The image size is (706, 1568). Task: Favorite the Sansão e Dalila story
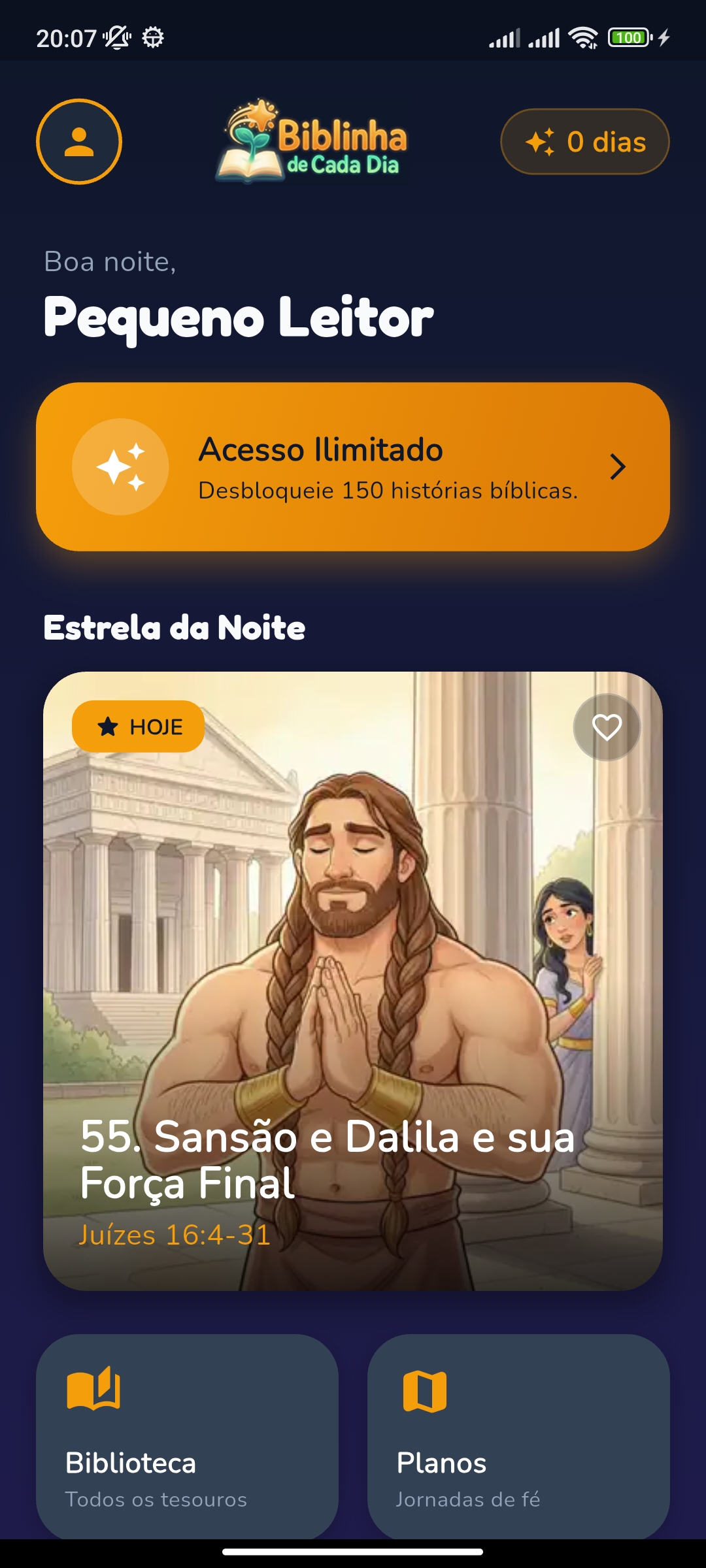point(606,726)
